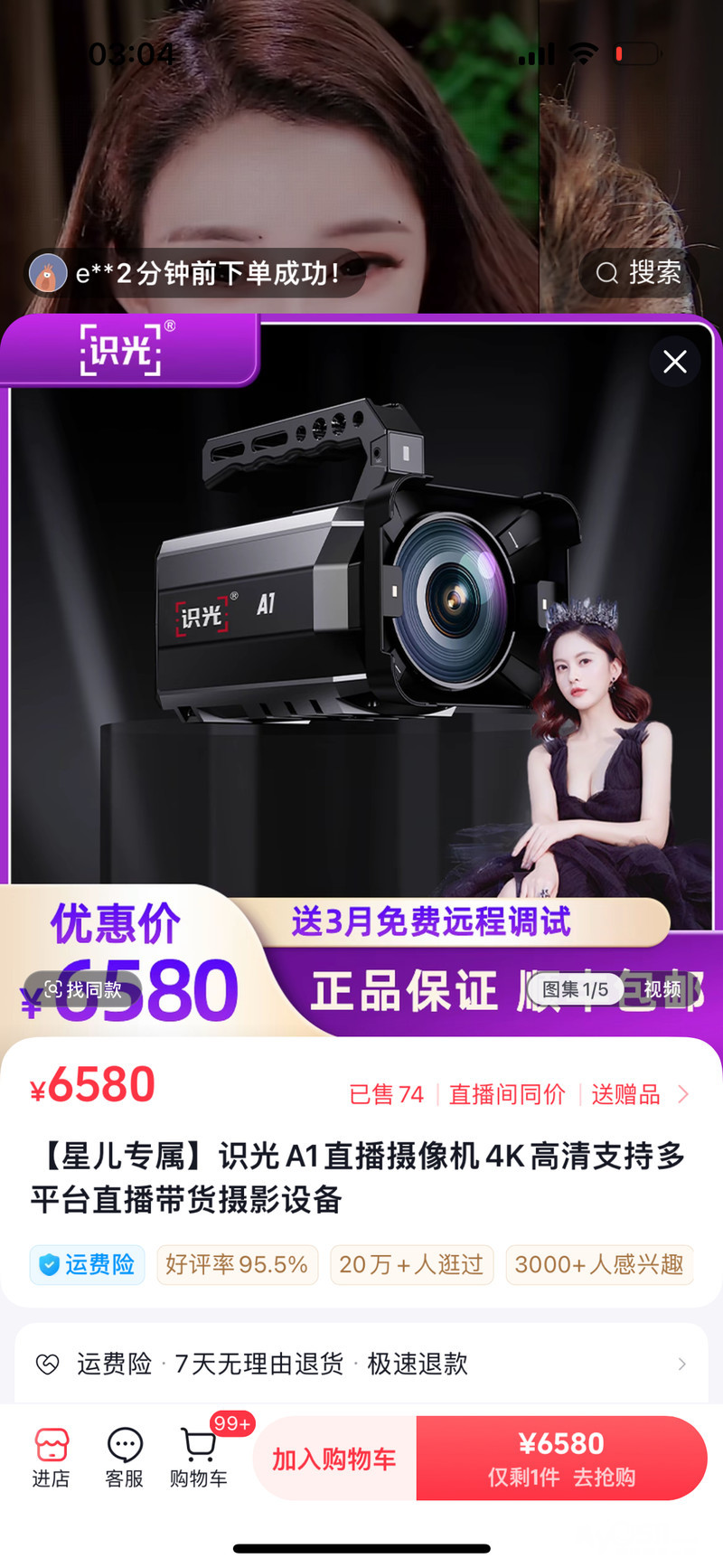Buy now with ¥6580 去抢购
The height and width of the screenshot is (1568, 723).
click(561, 1459)
